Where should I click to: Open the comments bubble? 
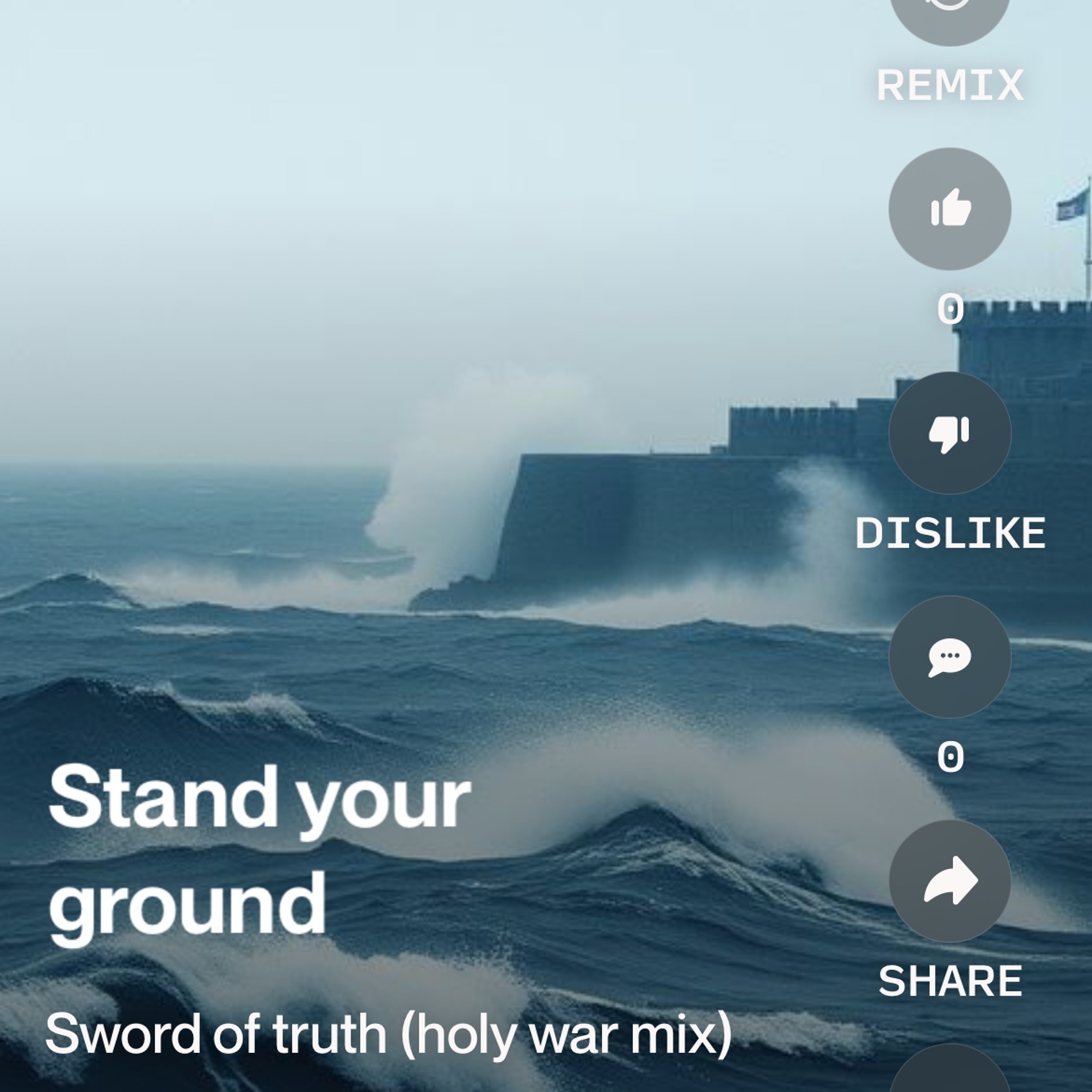click(x=950, y=657)
